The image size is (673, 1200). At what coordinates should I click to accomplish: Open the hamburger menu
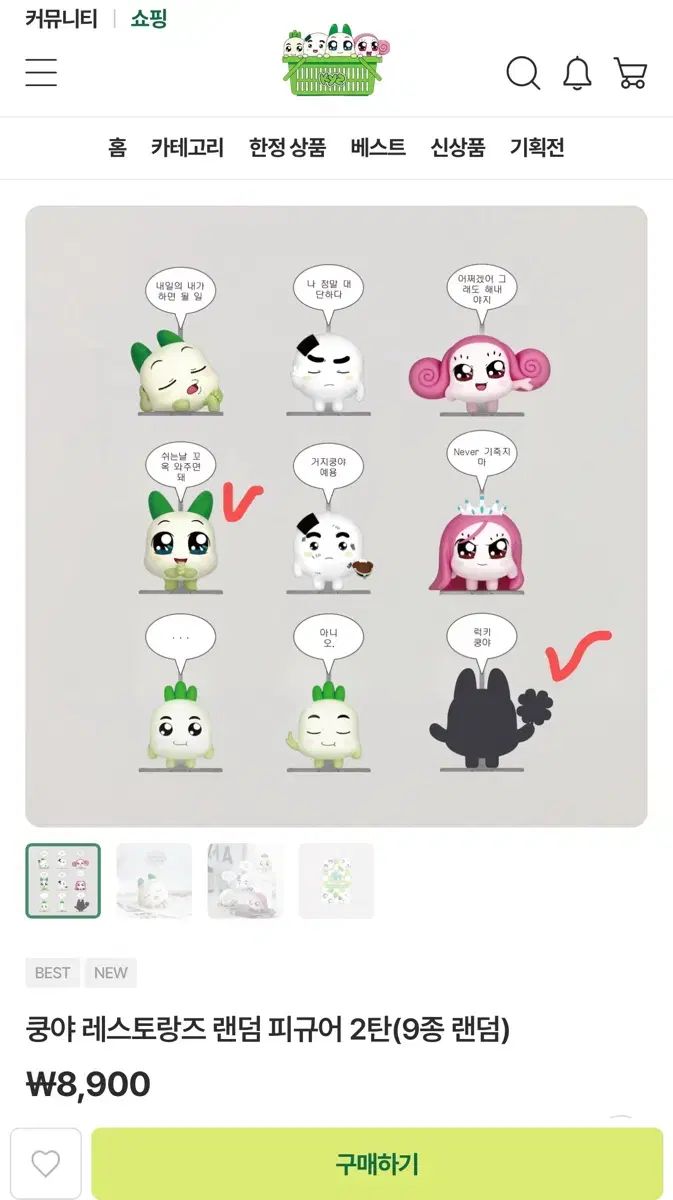coord(41,72)
